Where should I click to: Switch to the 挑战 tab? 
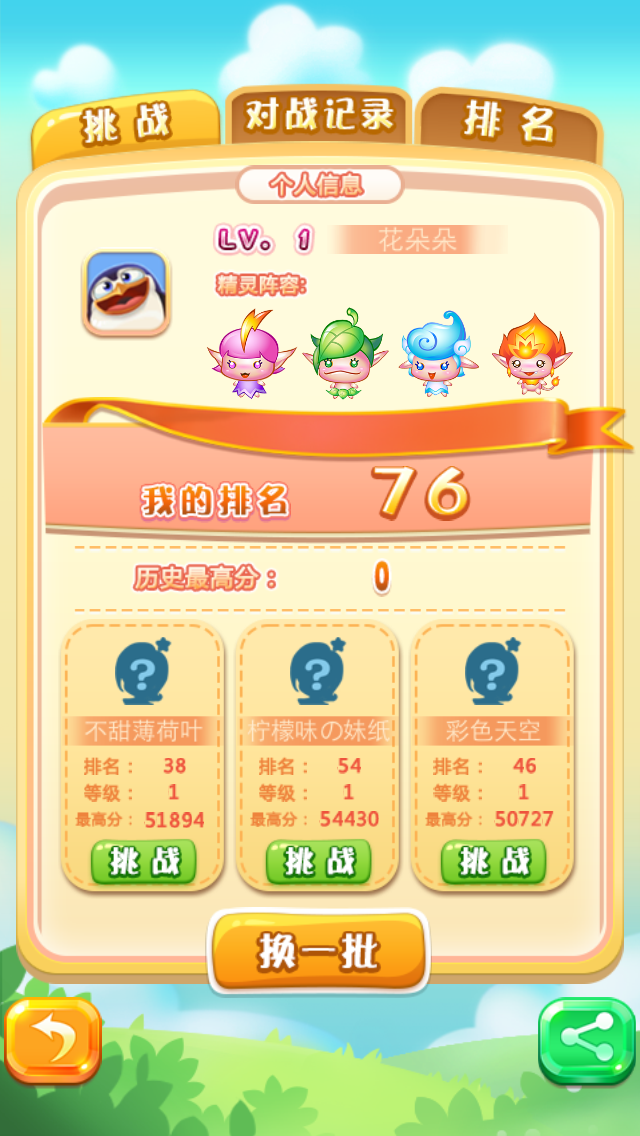(x=126, y=125)
